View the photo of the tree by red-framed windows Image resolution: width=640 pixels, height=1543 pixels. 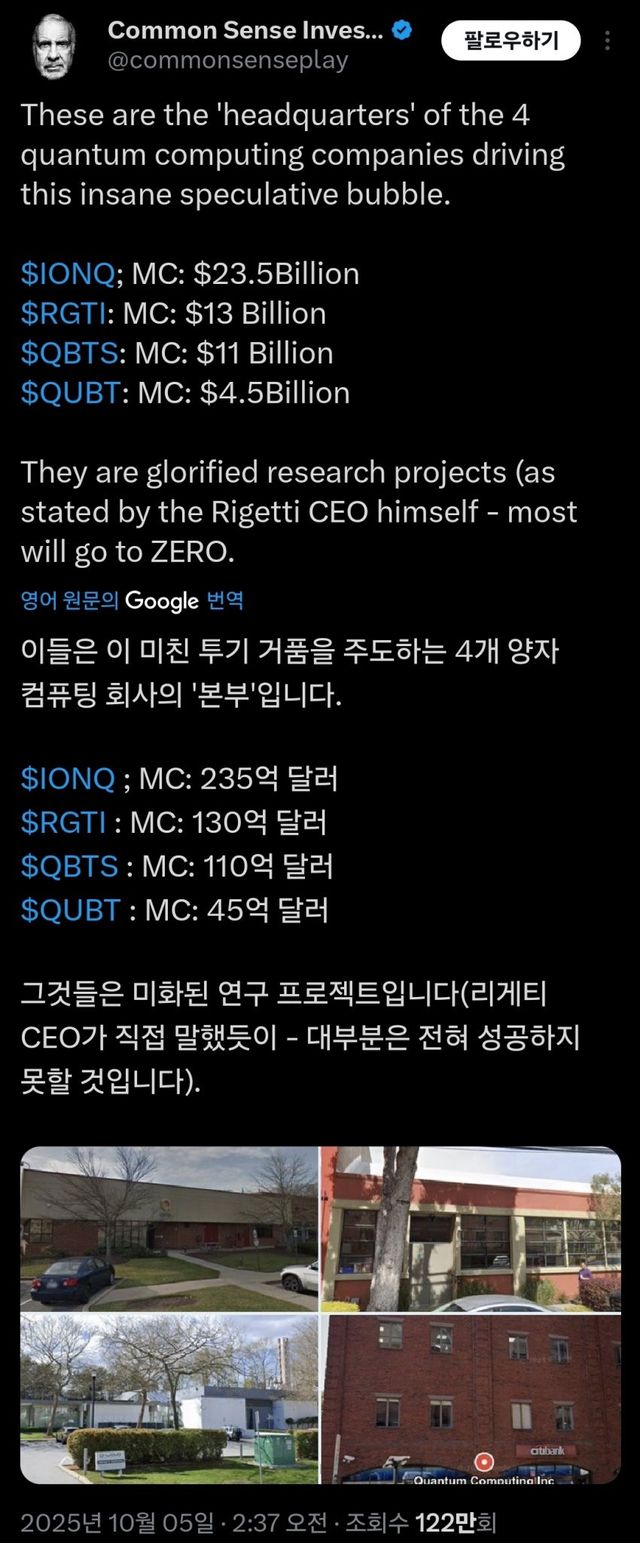[x=471, y=1229]
